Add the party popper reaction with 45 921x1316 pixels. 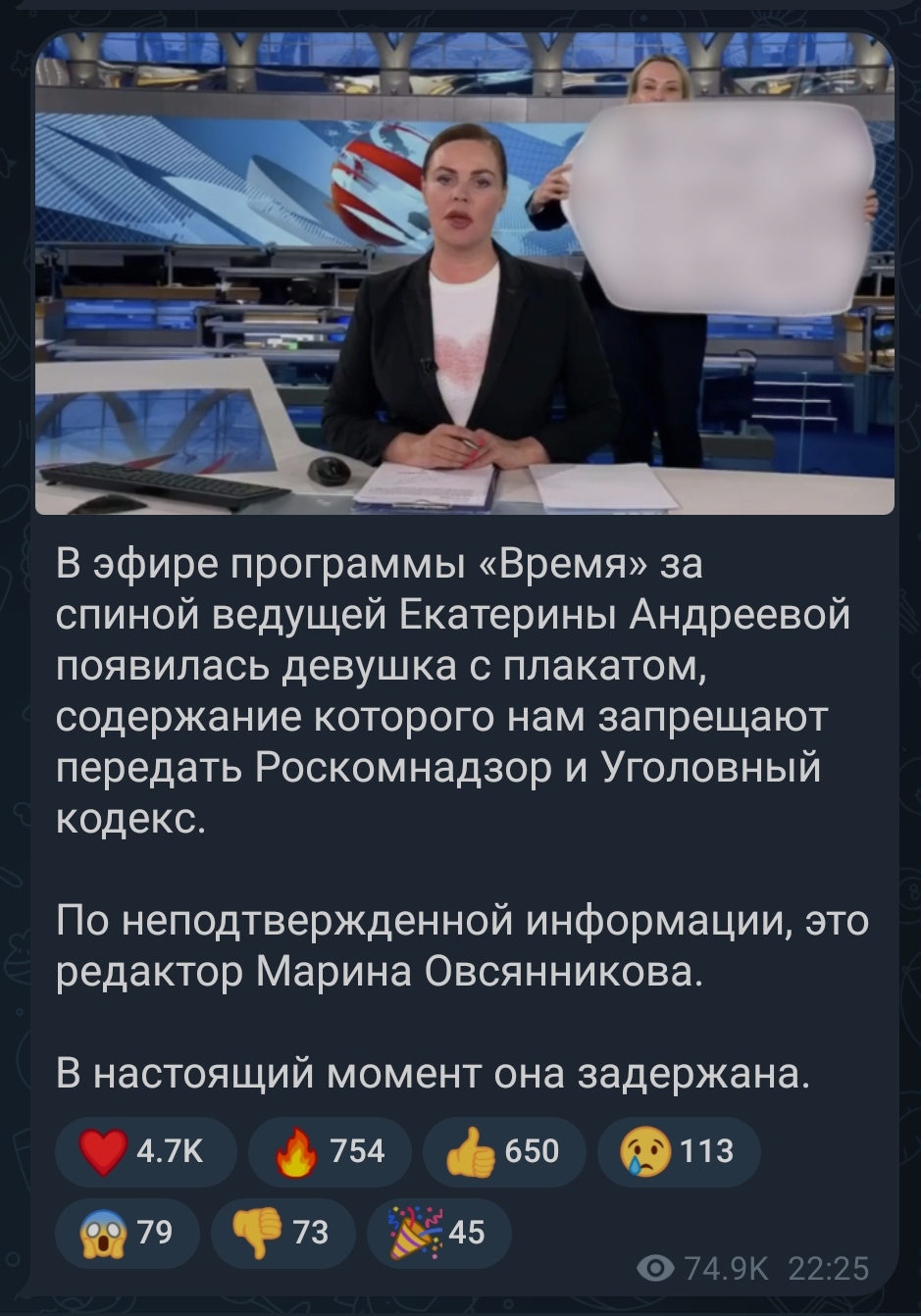click(438, 1232)
